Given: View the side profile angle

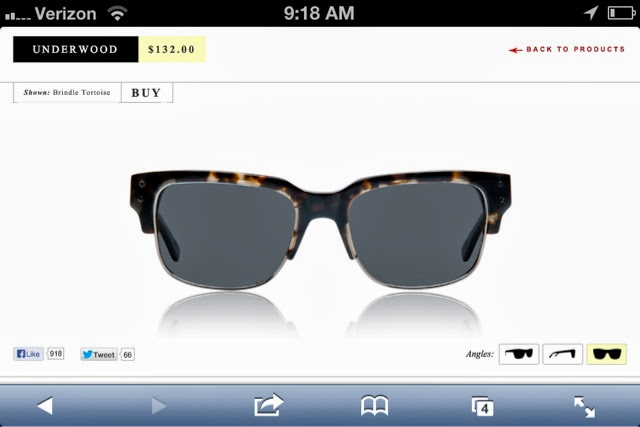Looking at the screenshot, I should point(563,354).
